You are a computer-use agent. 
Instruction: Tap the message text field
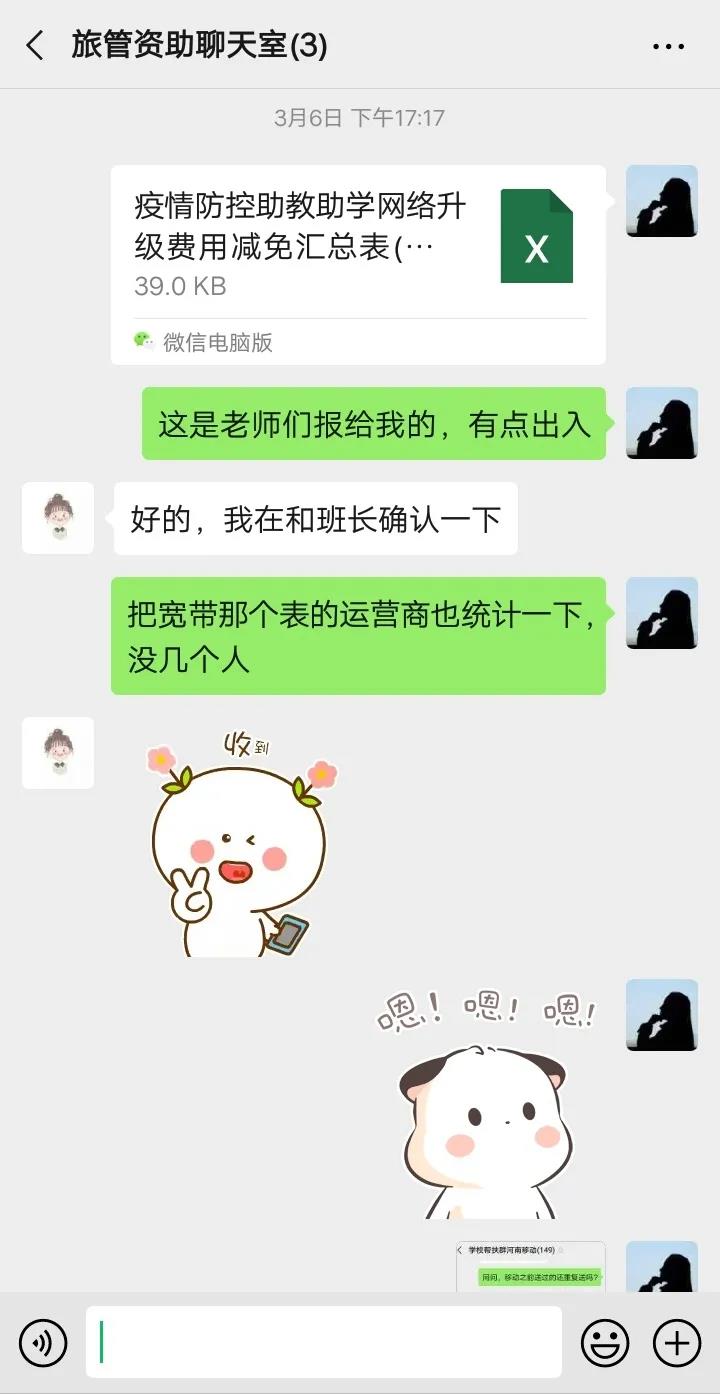323,1342
